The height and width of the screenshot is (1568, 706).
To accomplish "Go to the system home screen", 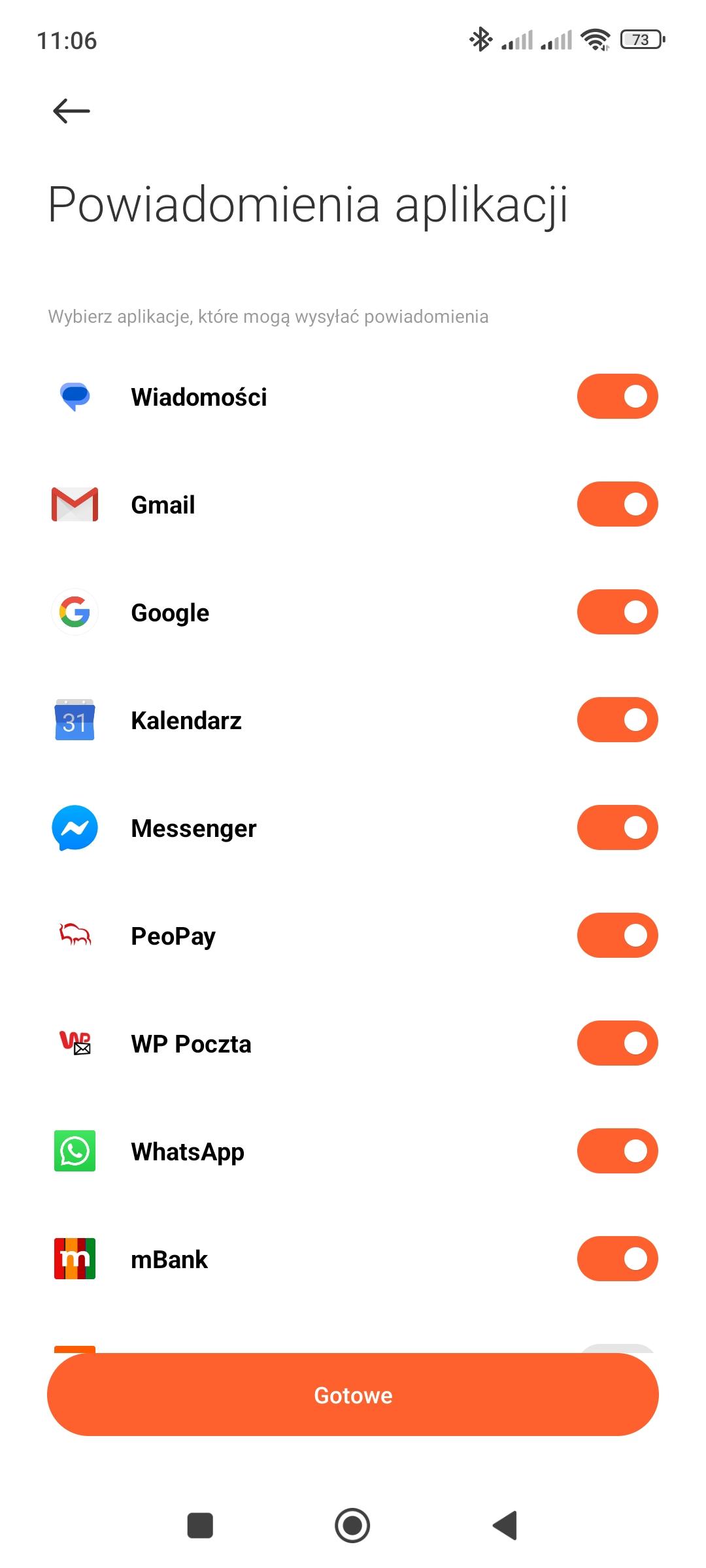I will (x=352, y=1526).
